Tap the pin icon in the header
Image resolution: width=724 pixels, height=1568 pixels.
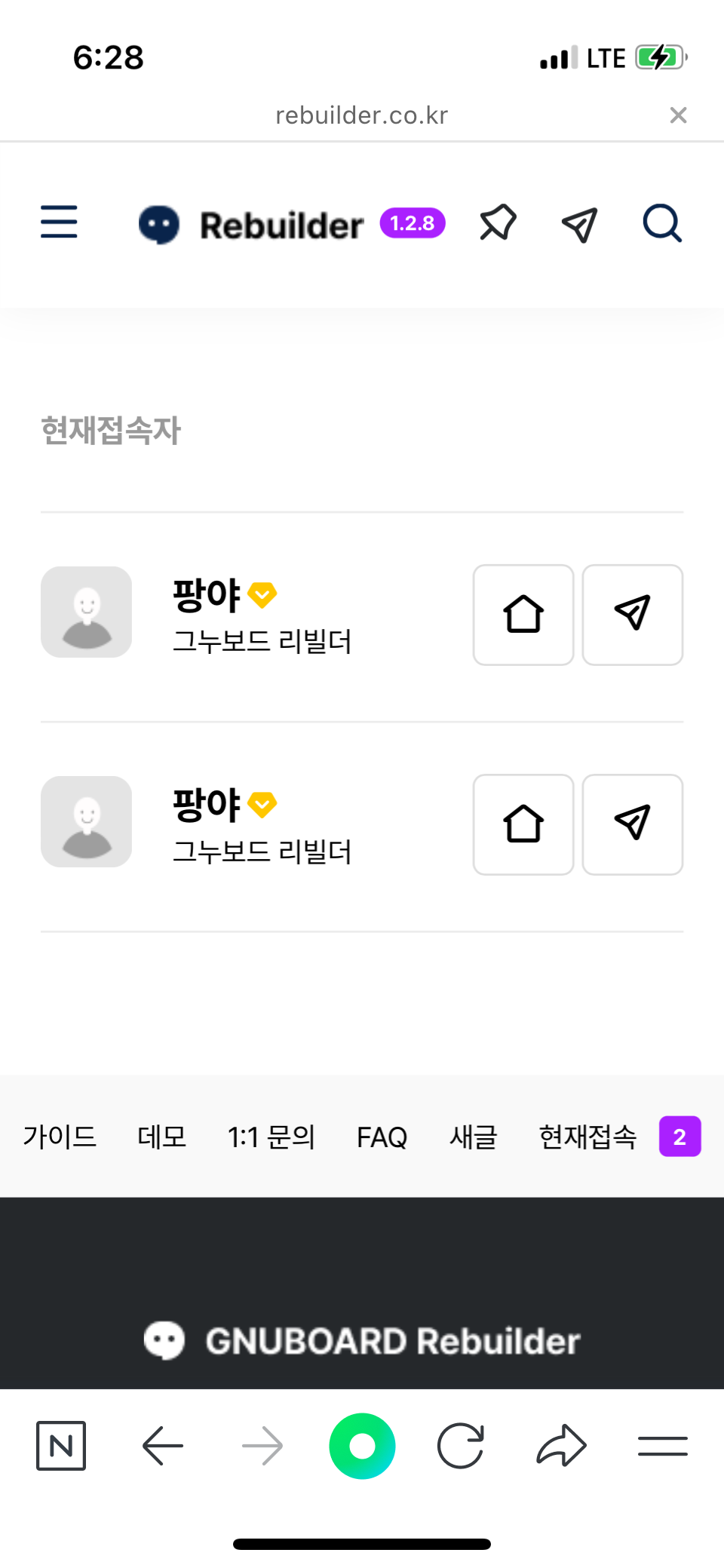[x=498, y=223]
